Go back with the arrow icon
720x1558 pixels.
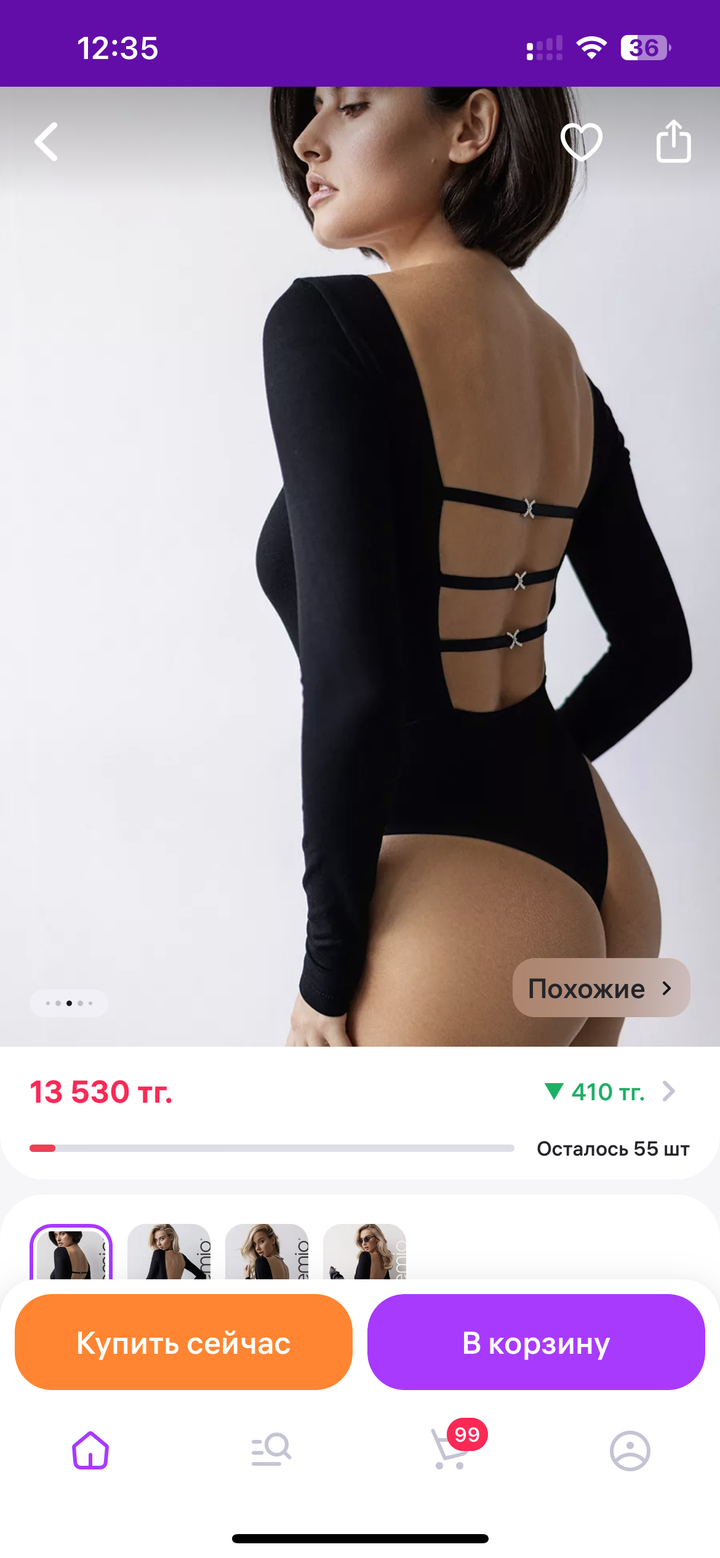coord(45,141)
